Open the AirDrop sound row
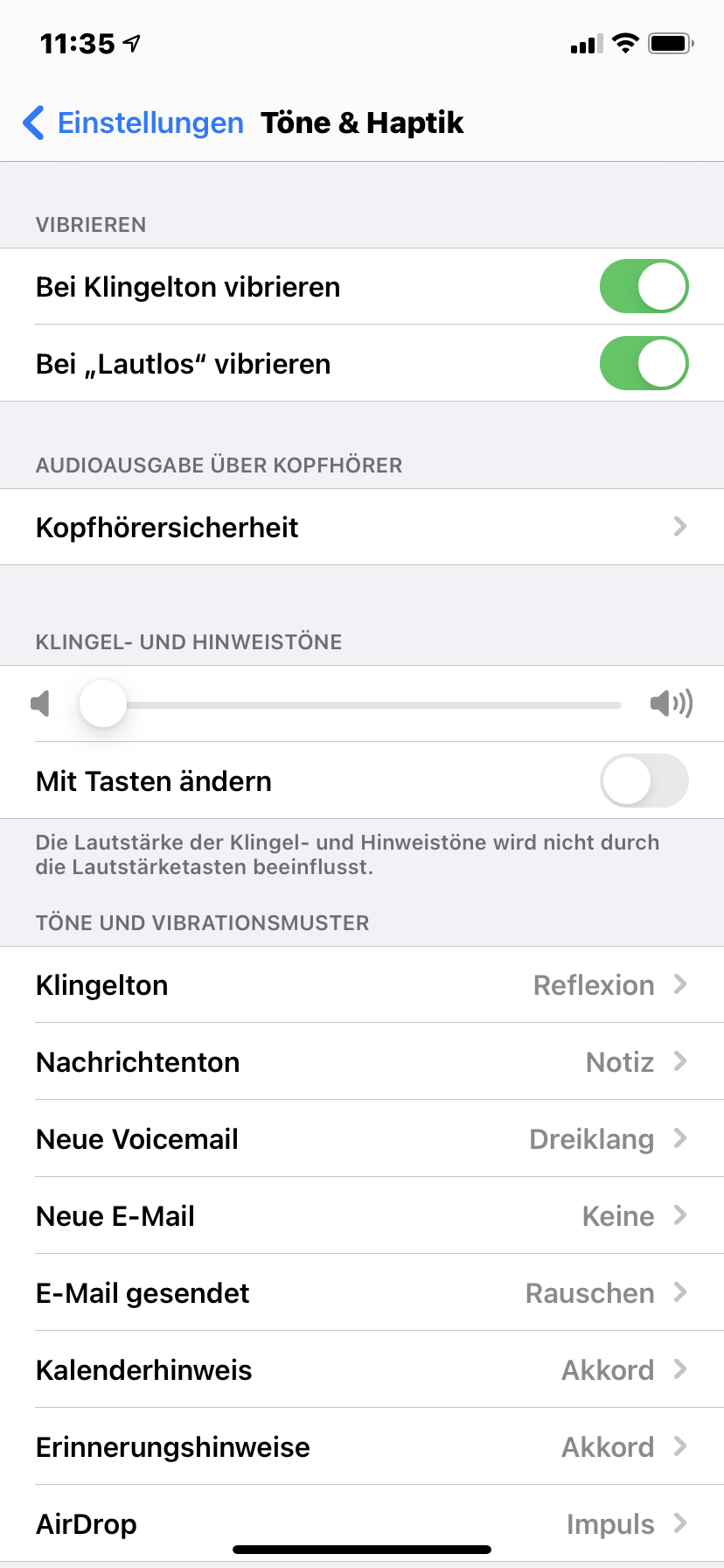This screenshot has width=724, height=1568. (362, 1521)
